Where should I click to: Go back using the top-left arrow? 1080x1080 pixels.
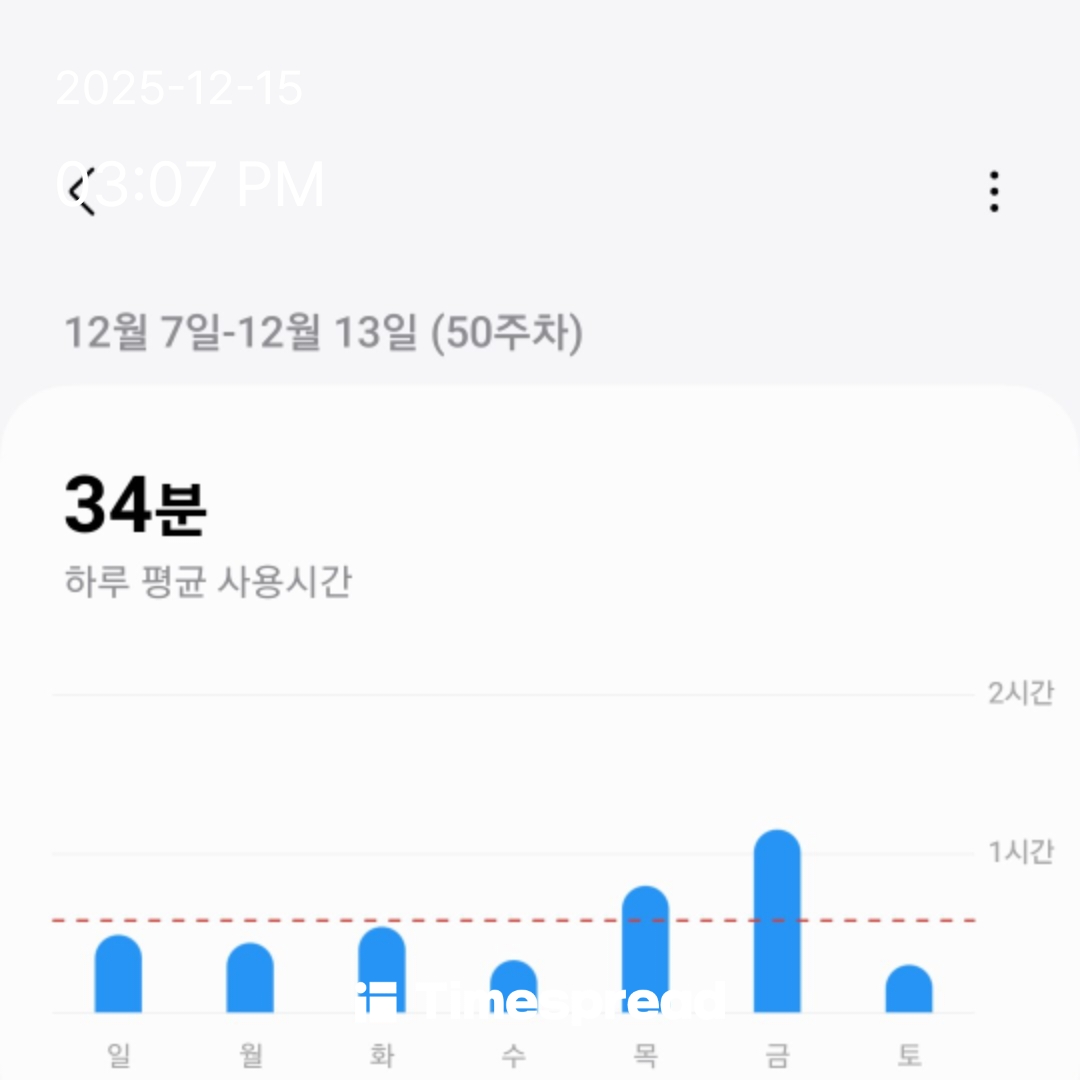coord(84,191)
